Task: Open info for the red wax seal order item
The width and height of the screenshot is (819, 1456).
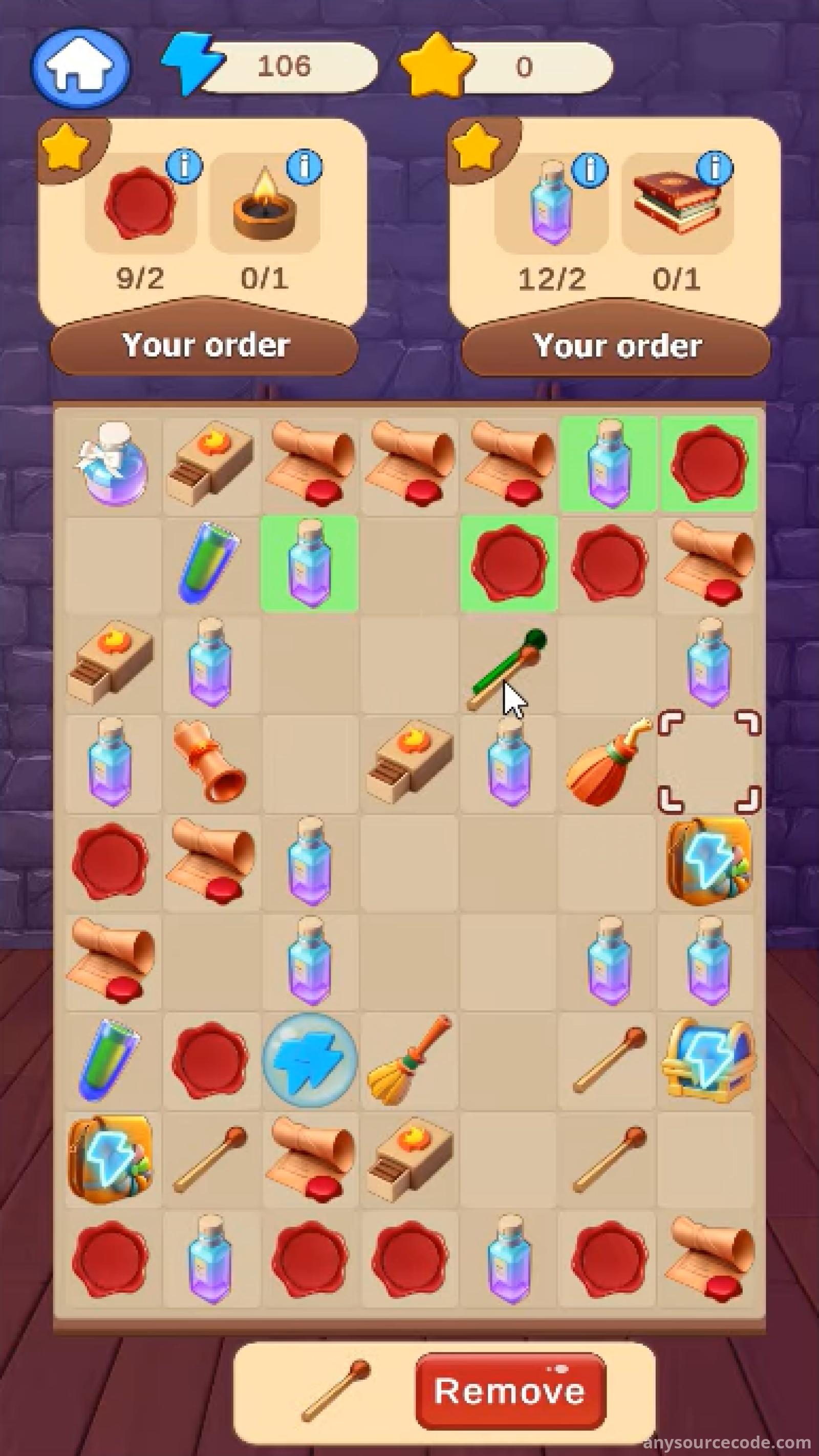Action: 184,166
